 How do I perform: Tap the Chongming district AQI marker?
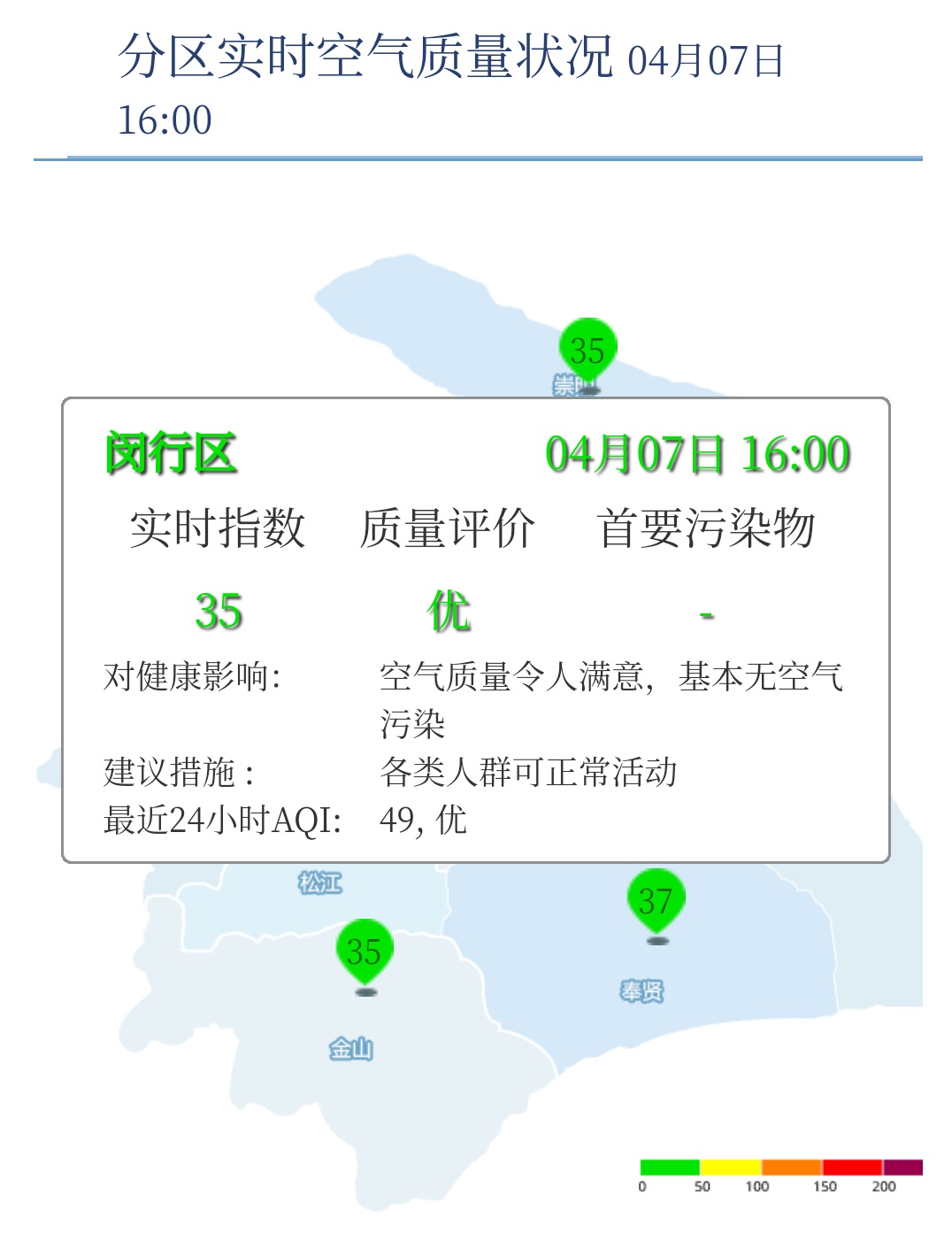point(587,351)
